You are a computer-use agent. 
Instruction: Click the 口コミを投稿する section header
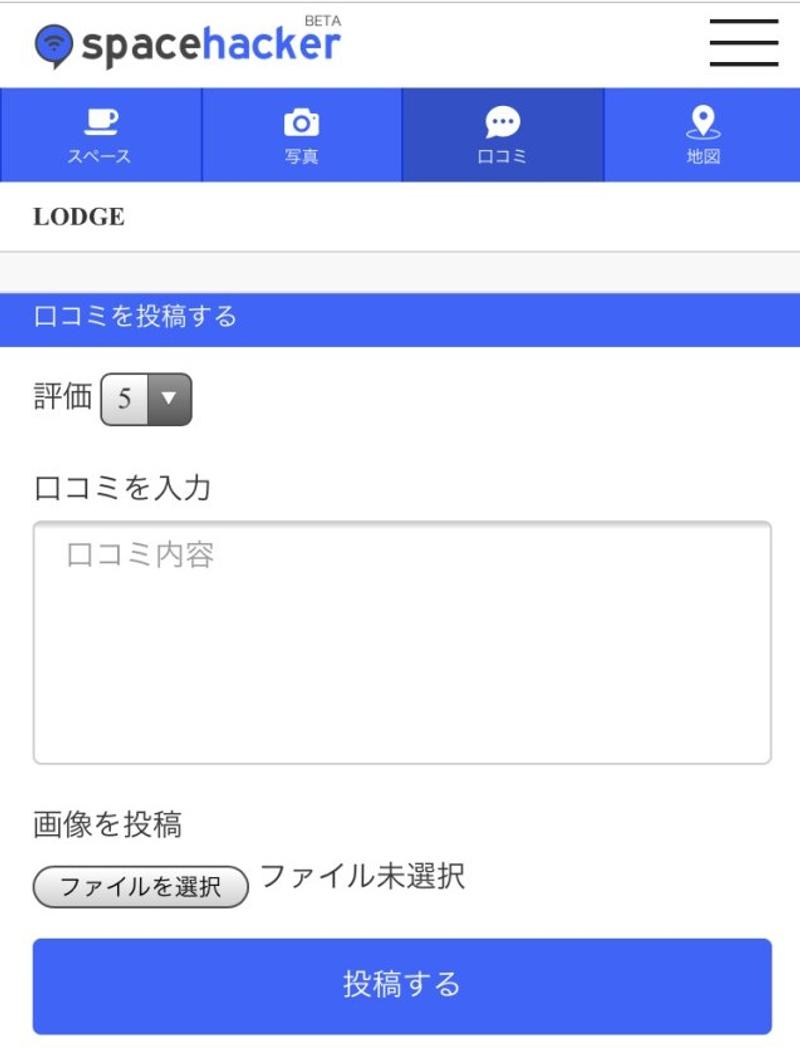[x=133, y=315]
